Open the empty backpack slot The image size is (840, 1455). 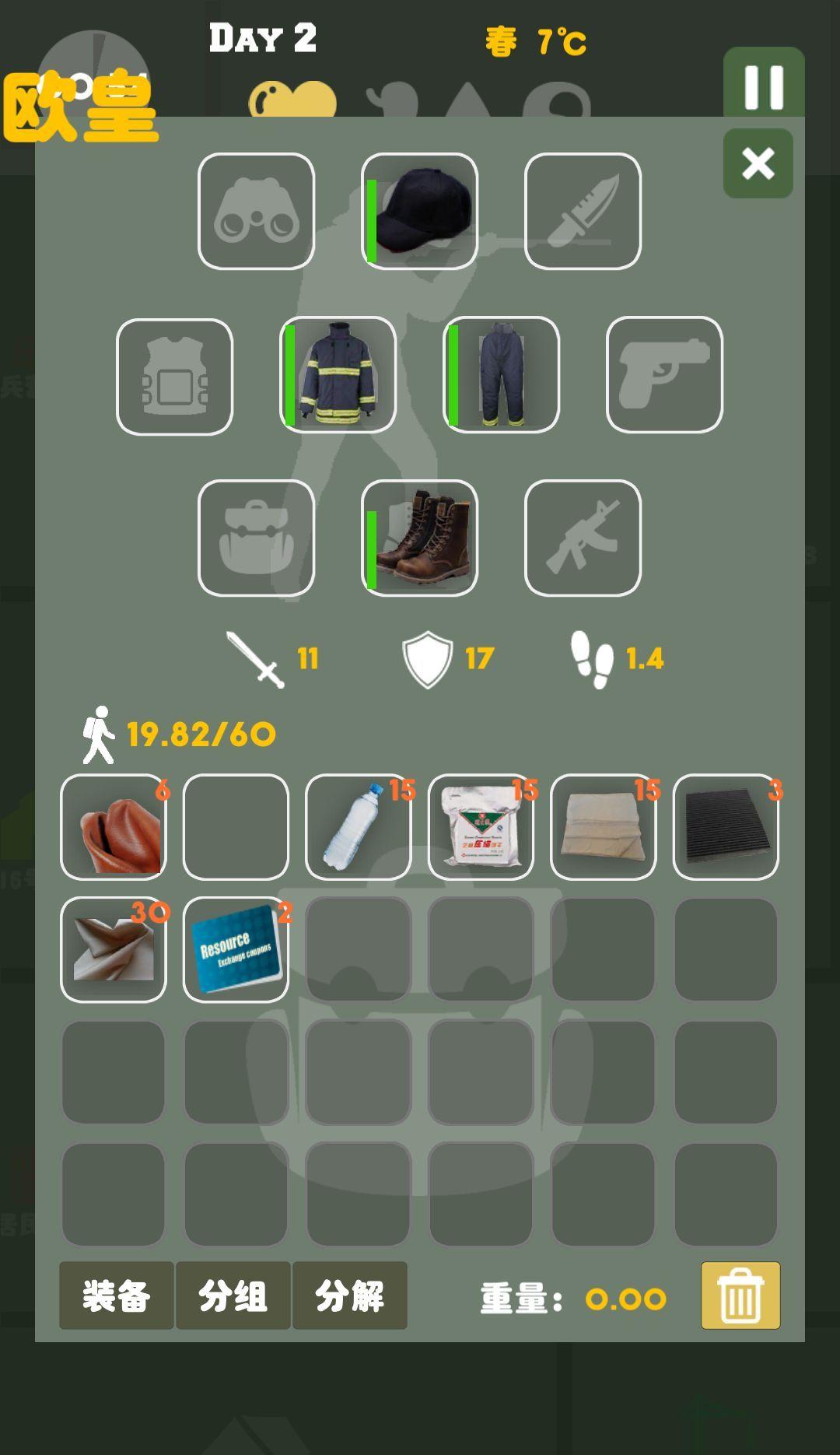tap(256, 538)
